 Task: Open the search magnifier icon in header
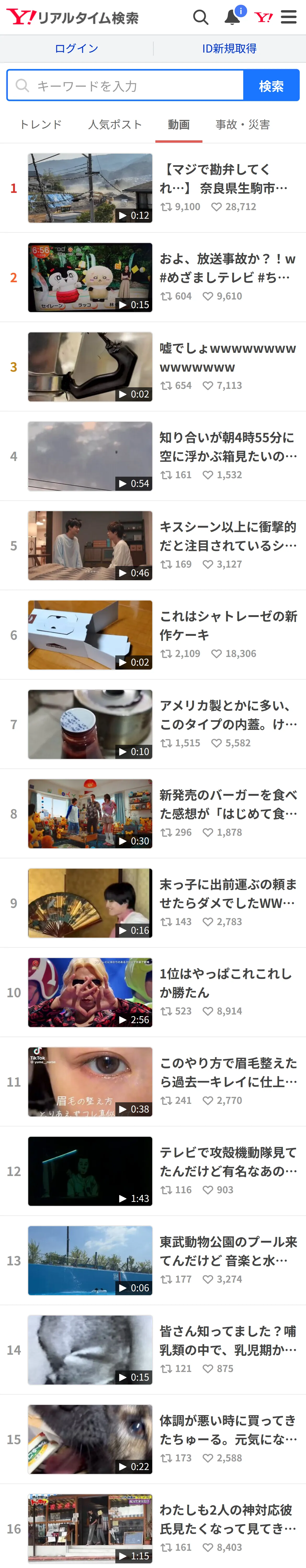(x=201, y=17)
